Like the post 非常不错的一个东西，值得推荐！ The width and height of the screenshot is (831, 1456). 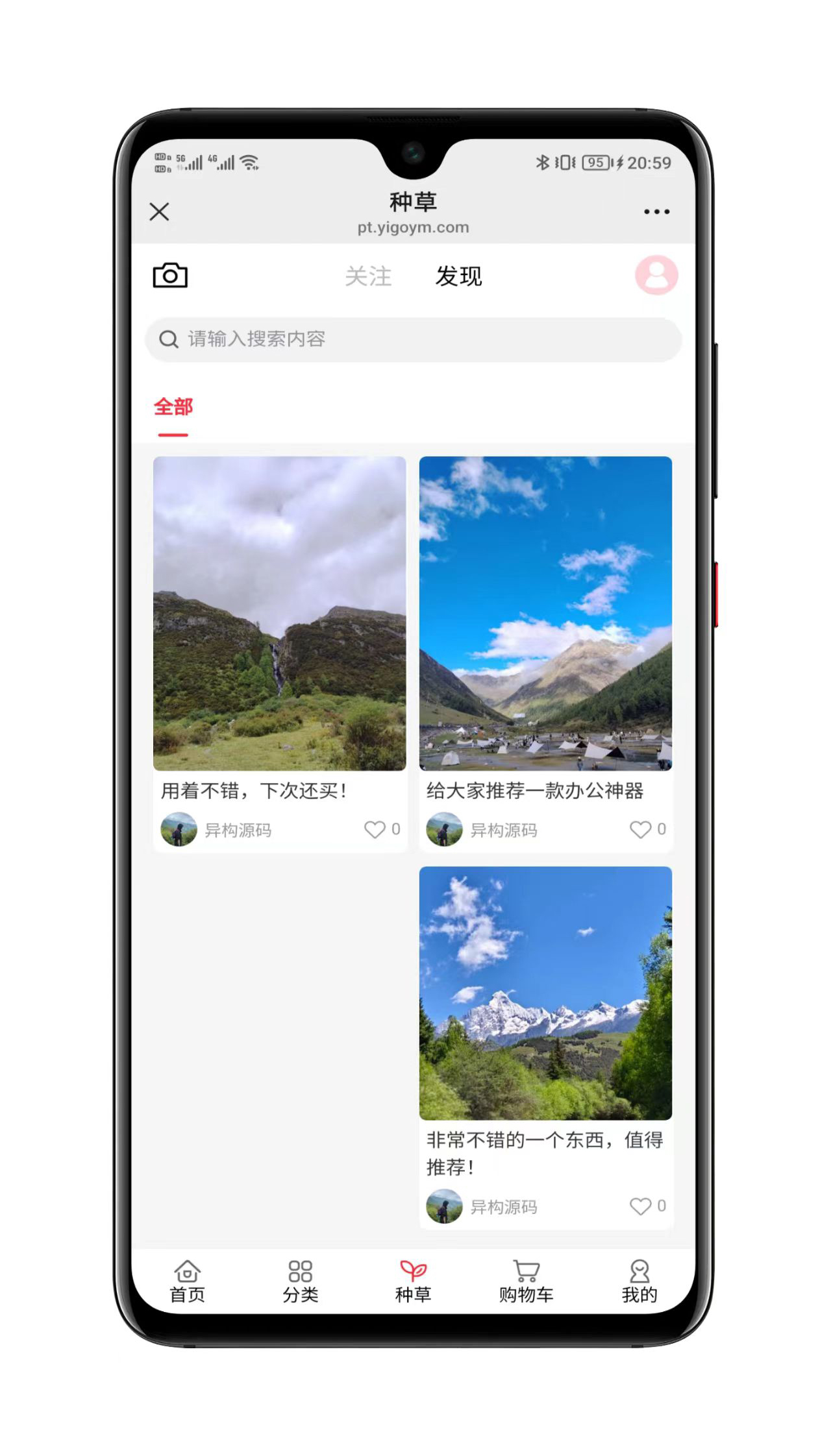(640, 1206)
